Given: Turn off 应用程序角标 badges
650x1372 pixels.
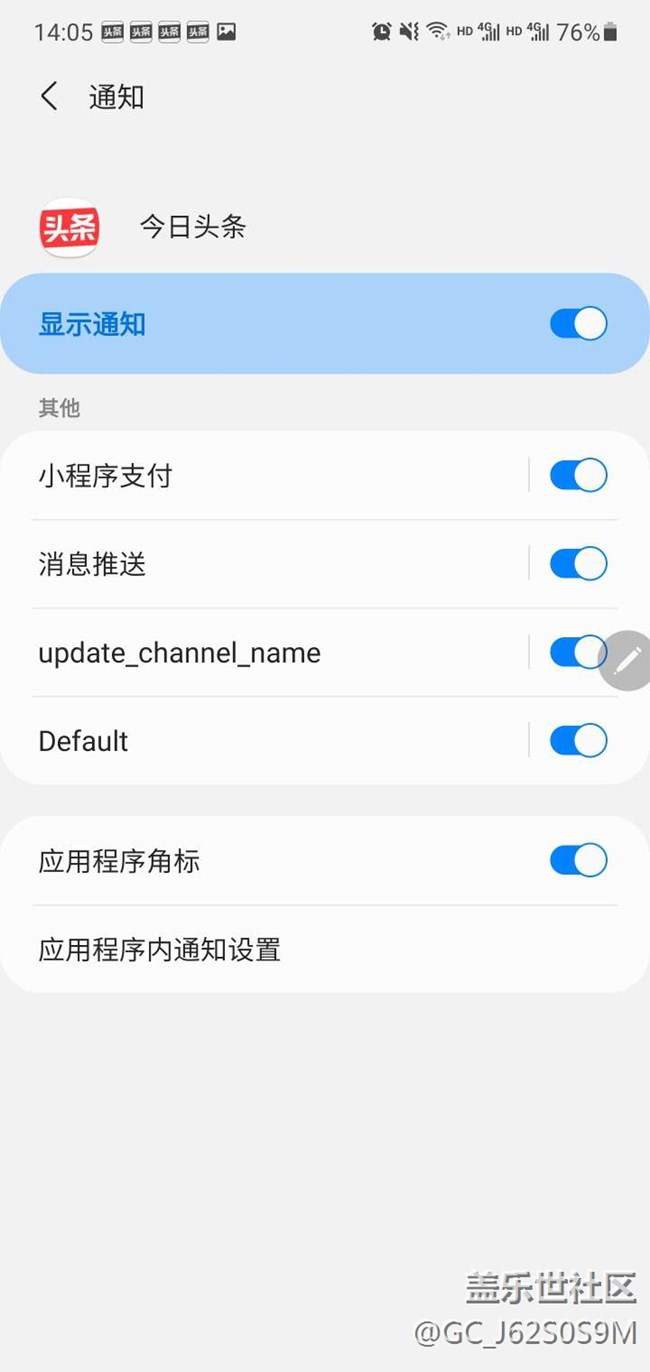Looking at the screenshot, I should click(578, 860).
